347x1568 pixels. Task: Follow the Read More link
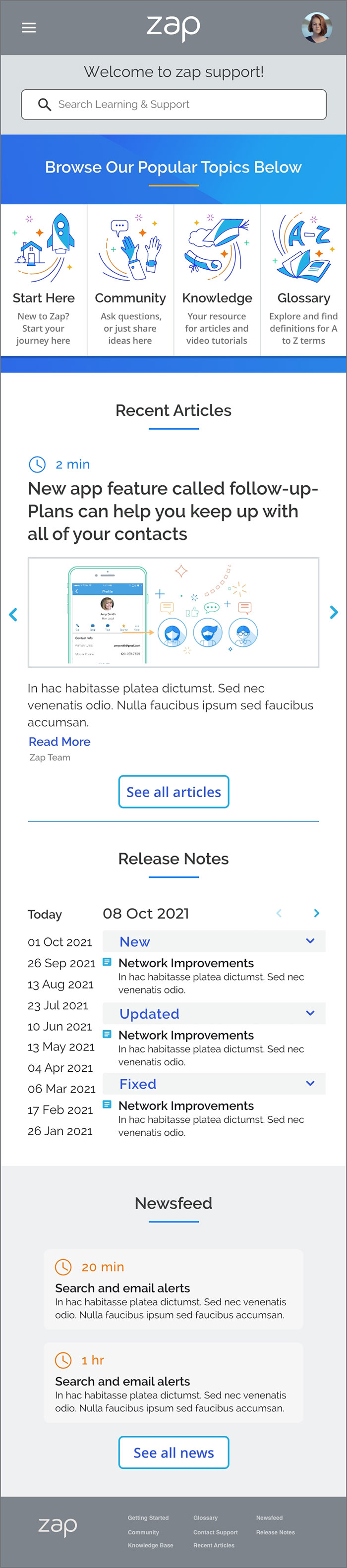(59, 742)
